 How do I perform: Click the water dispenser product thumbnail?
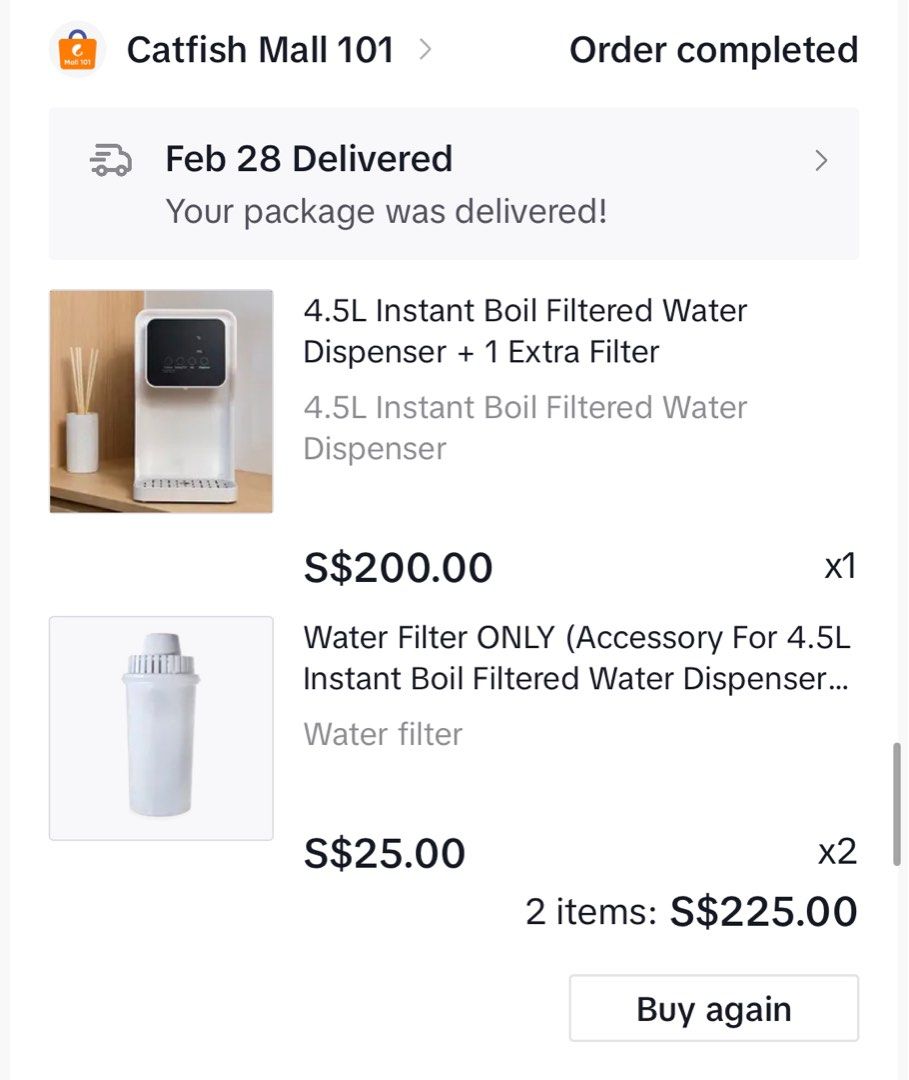click(160, 401)
